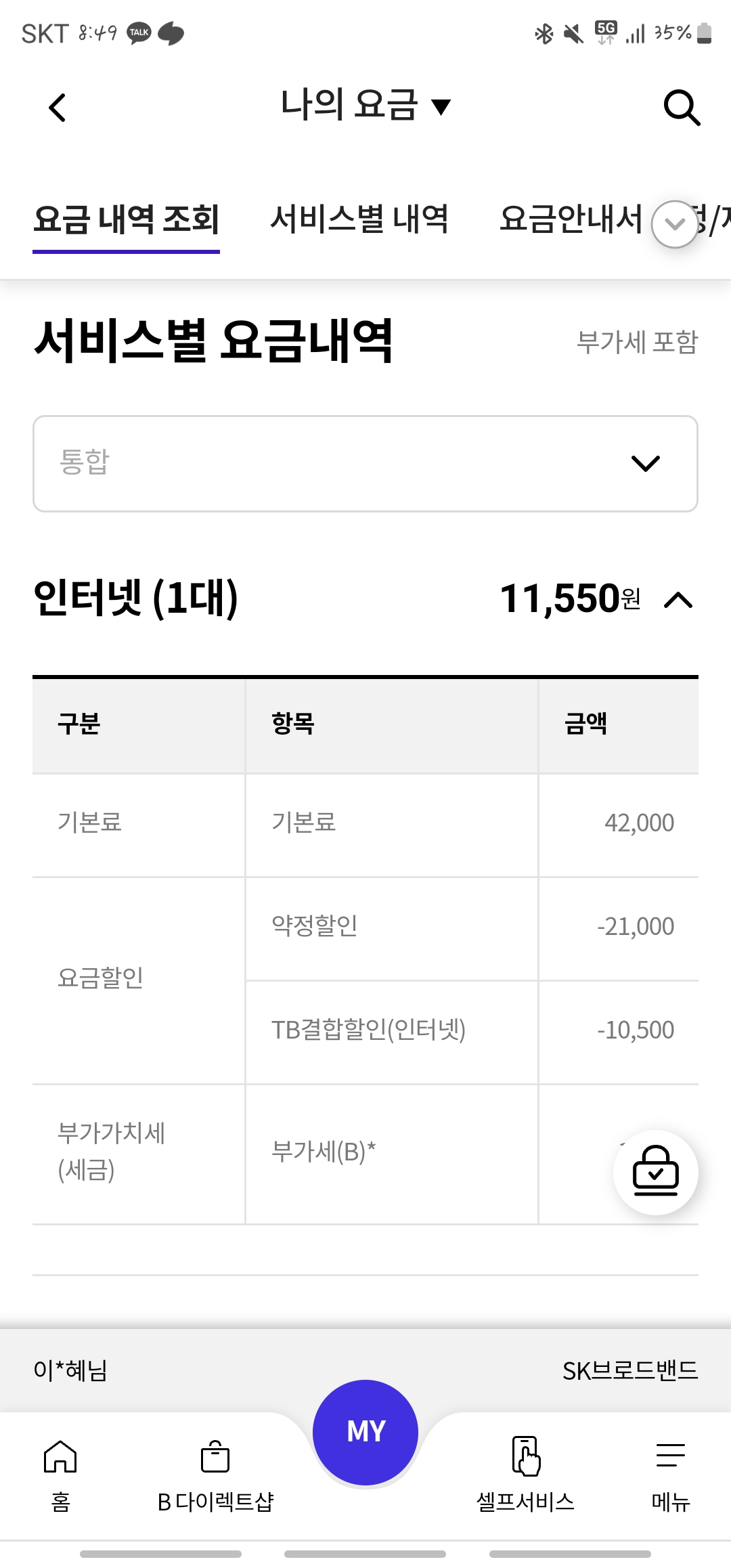Tap the floating lock security button
Screen dimensions: 731x1568
[x=655, y=1172]
